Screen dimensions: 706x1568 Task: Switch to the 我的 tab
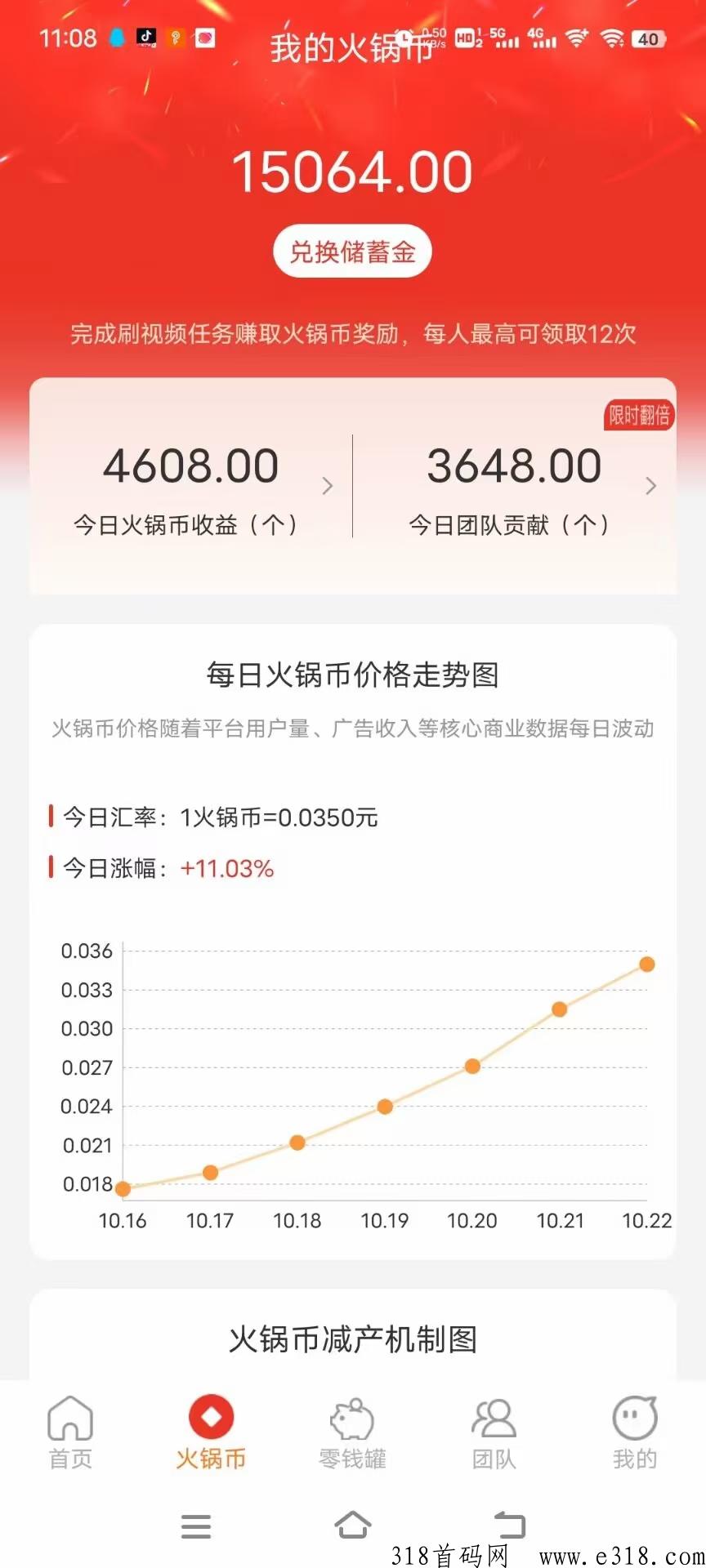coord(635,1432)
